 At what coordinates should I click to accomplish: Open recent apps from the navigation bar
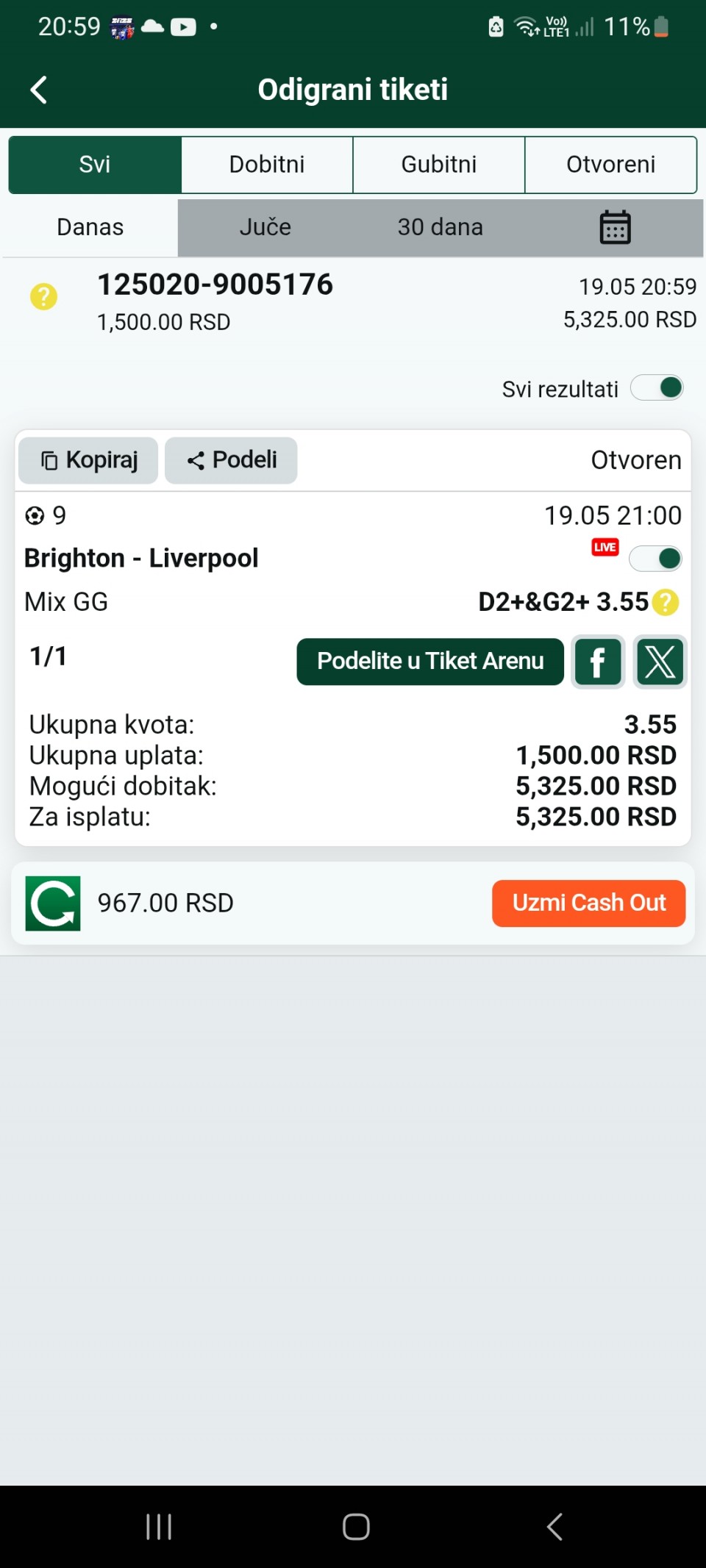(x=159, y=1527)
